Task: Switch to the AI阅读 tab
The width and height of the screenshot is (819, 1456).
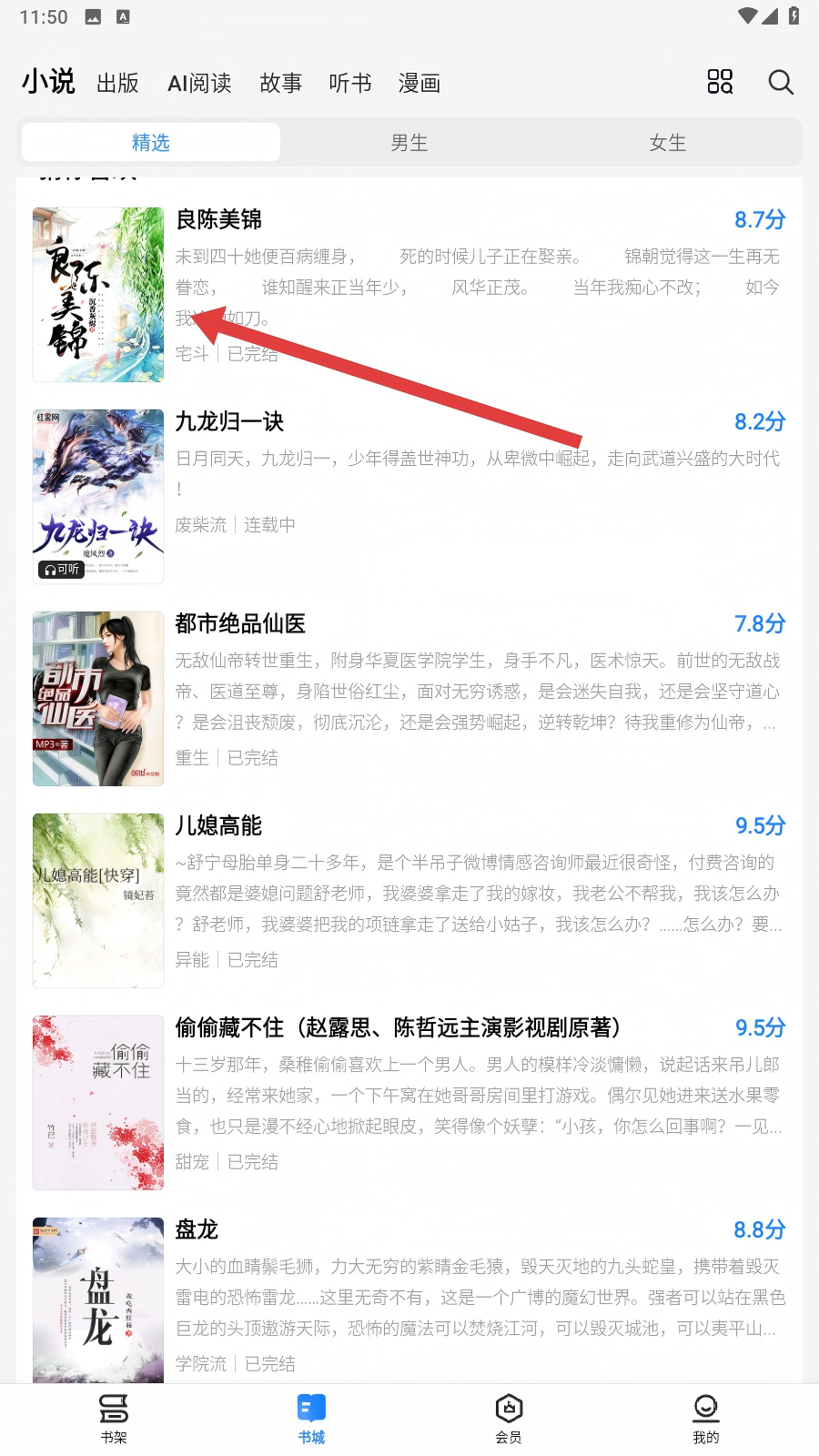Action: pyautogui.click(x=199, y=84)
